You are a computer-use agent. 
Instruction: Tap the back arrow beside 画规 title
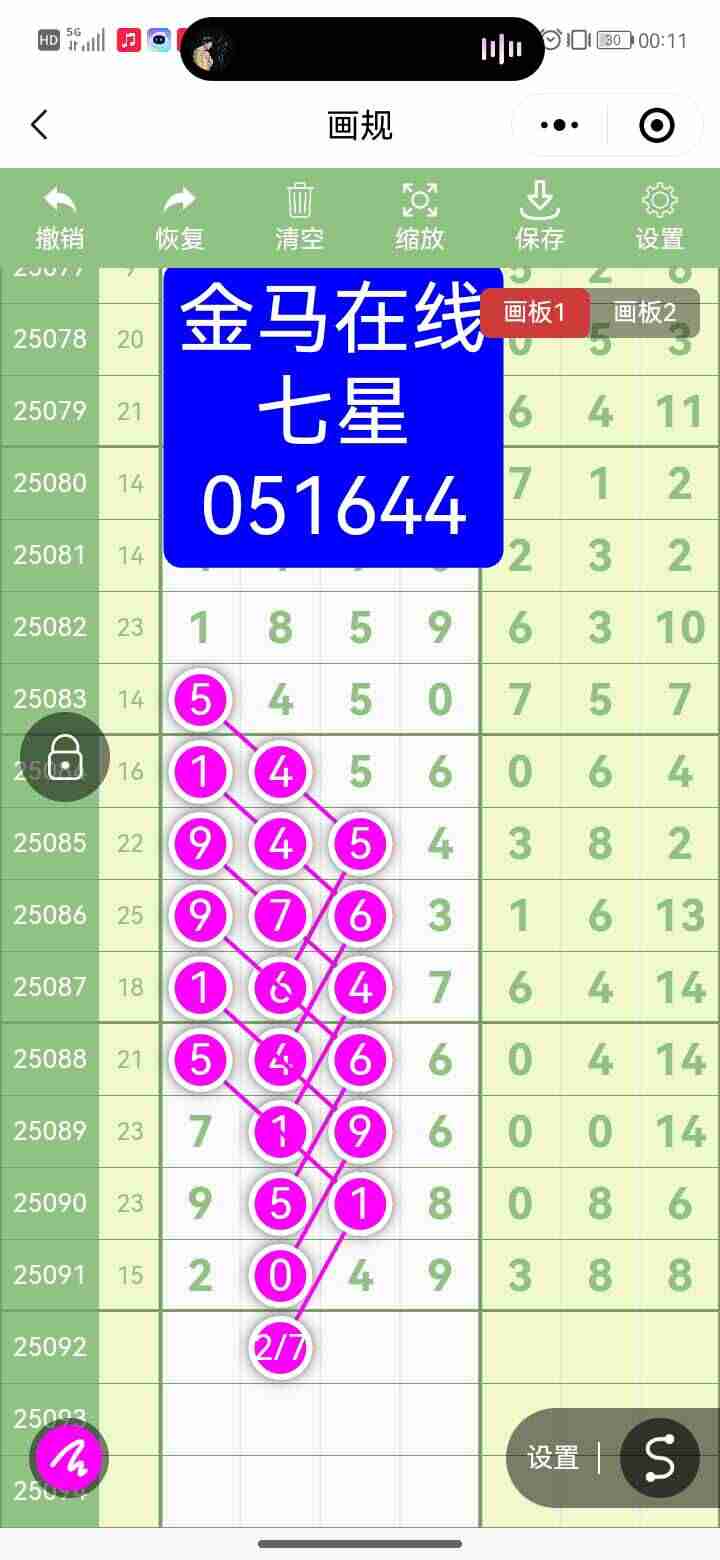38,125
